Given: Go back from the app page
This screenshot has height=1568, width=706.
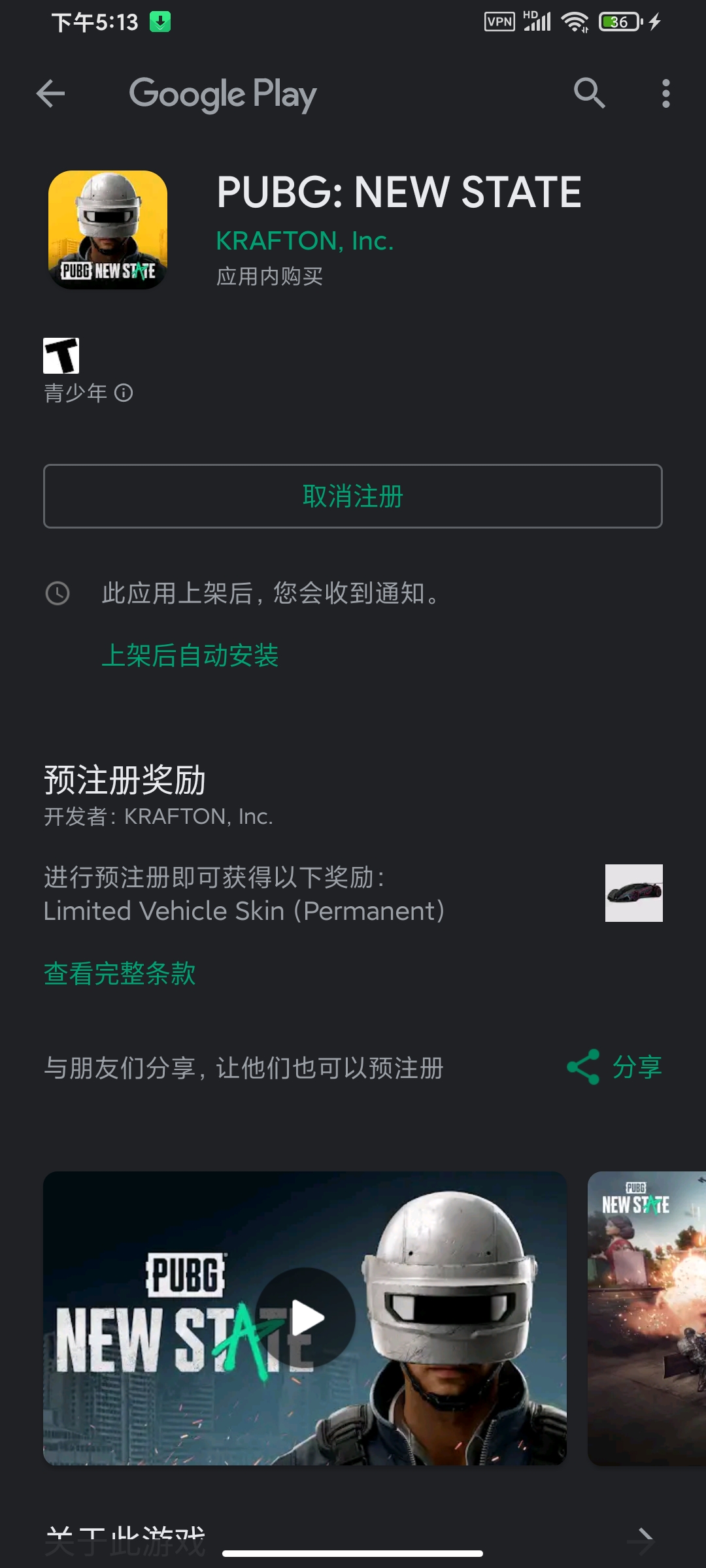Looking at the screenshot, I should [x=50, y=93].
